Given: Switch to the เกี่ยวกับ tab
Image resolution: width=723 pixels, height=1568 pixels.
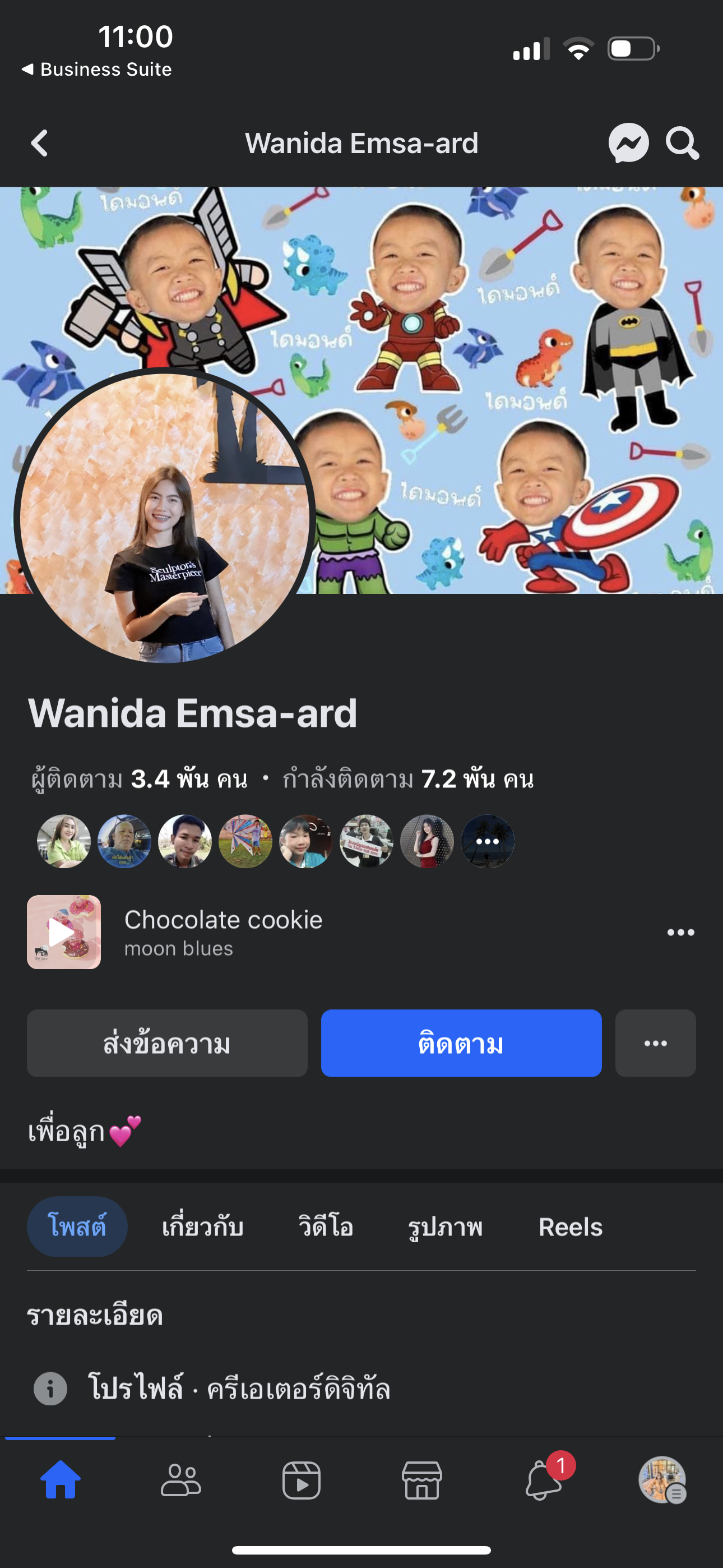Looking at the screenshot, I should 203,1226.
